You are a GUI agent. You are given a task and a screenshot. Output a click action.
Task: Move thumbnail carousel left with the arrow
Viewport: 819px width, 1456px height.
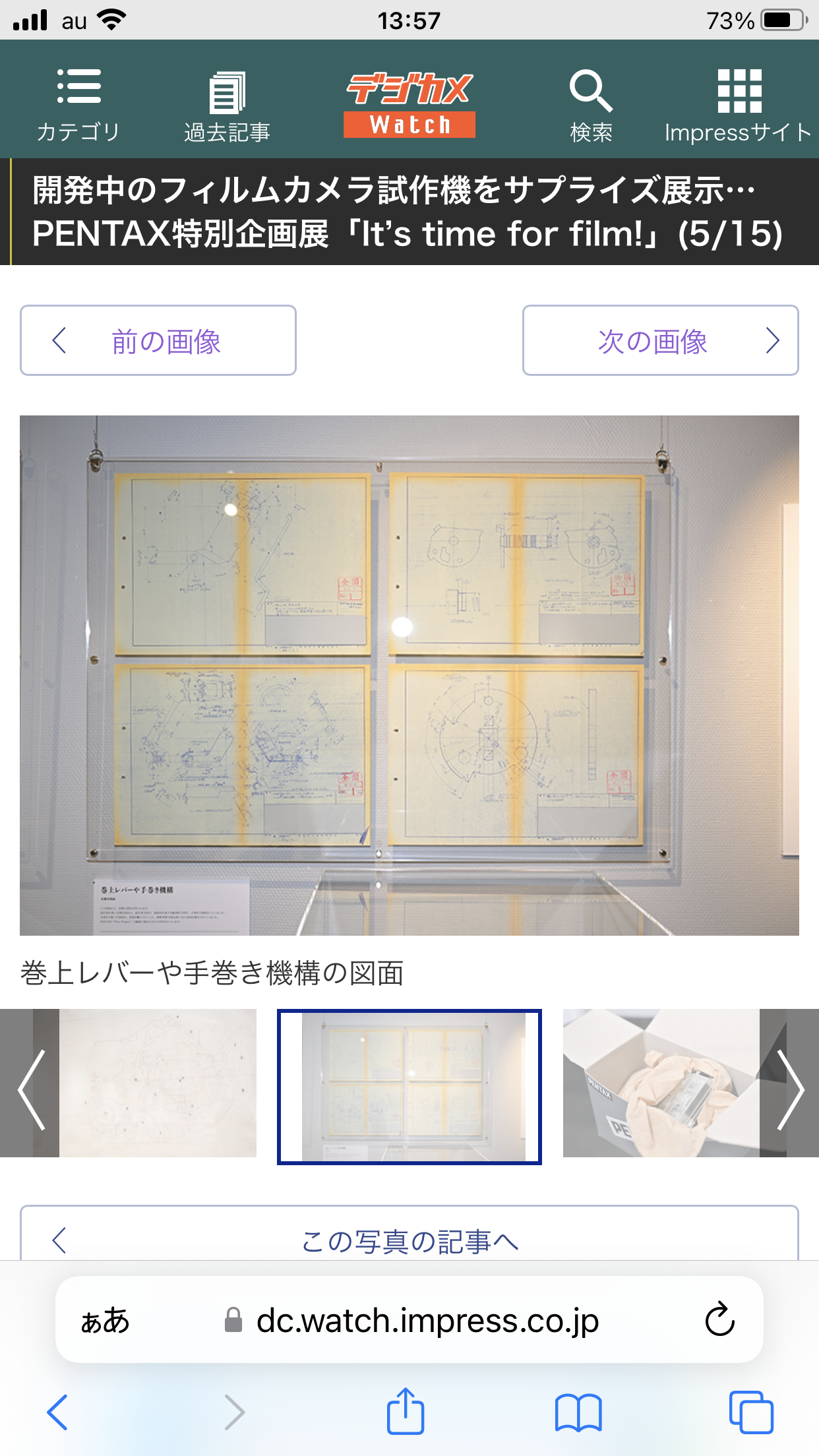(30, 1083)
